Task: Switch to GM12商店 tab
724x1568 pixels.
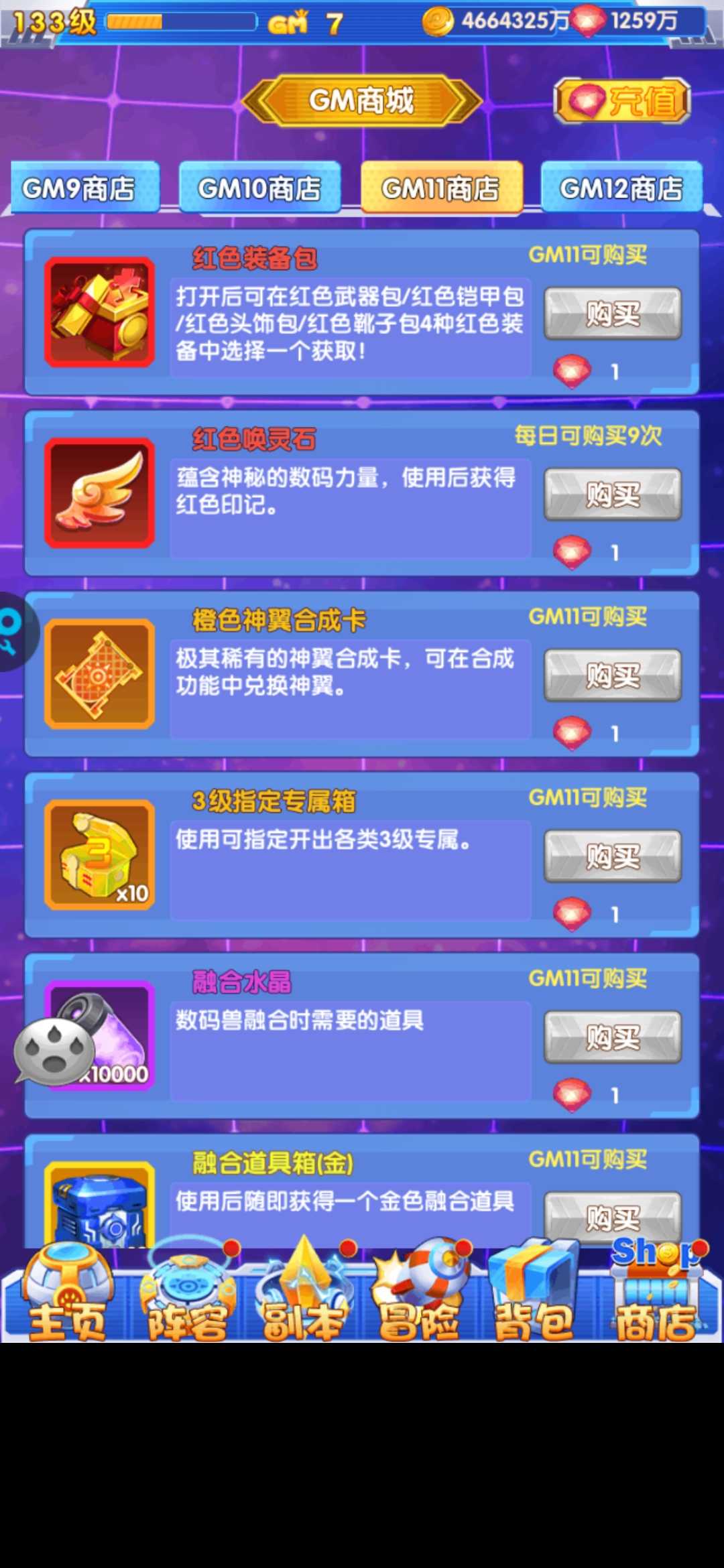Action: [621, 188]
